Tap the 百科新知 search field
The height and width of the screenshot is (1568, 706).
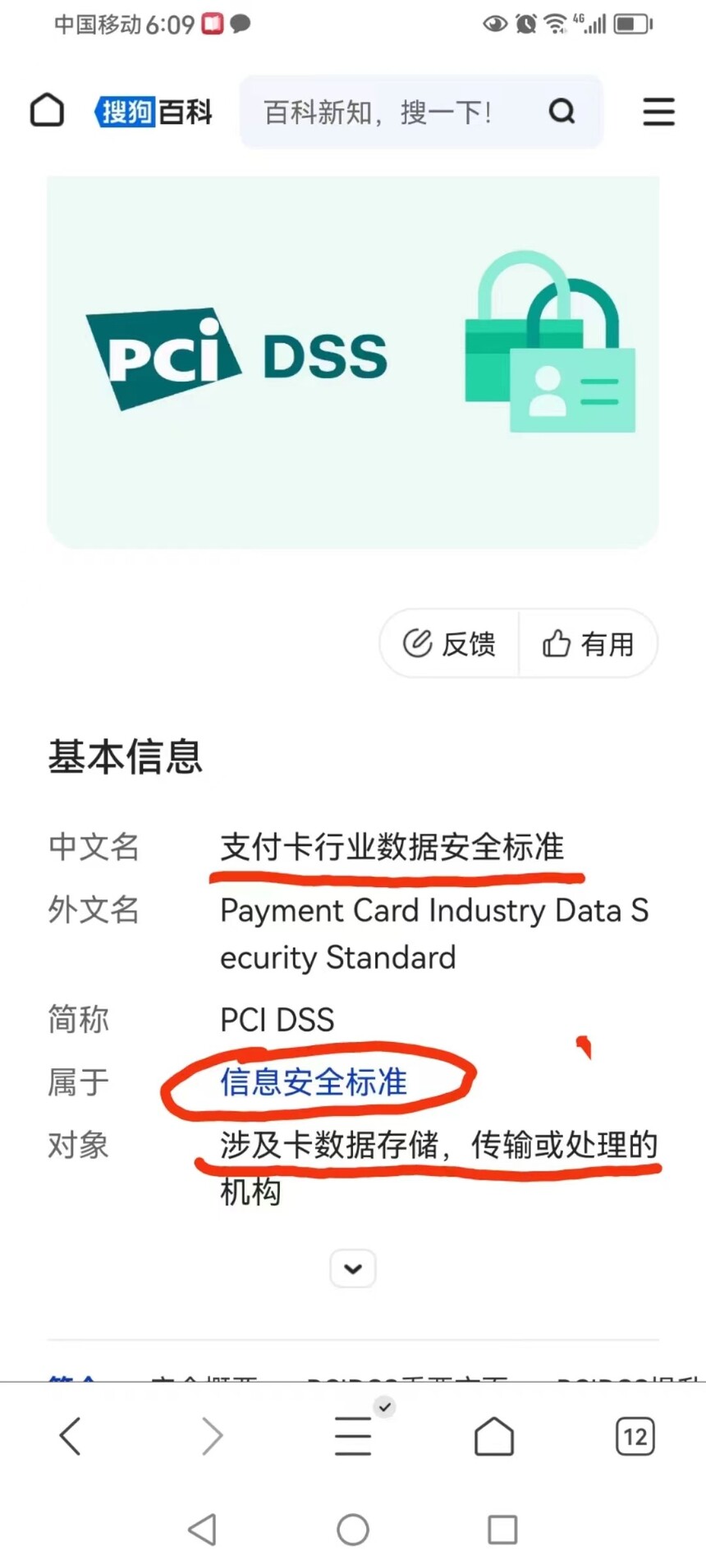[x=386, y=112]
